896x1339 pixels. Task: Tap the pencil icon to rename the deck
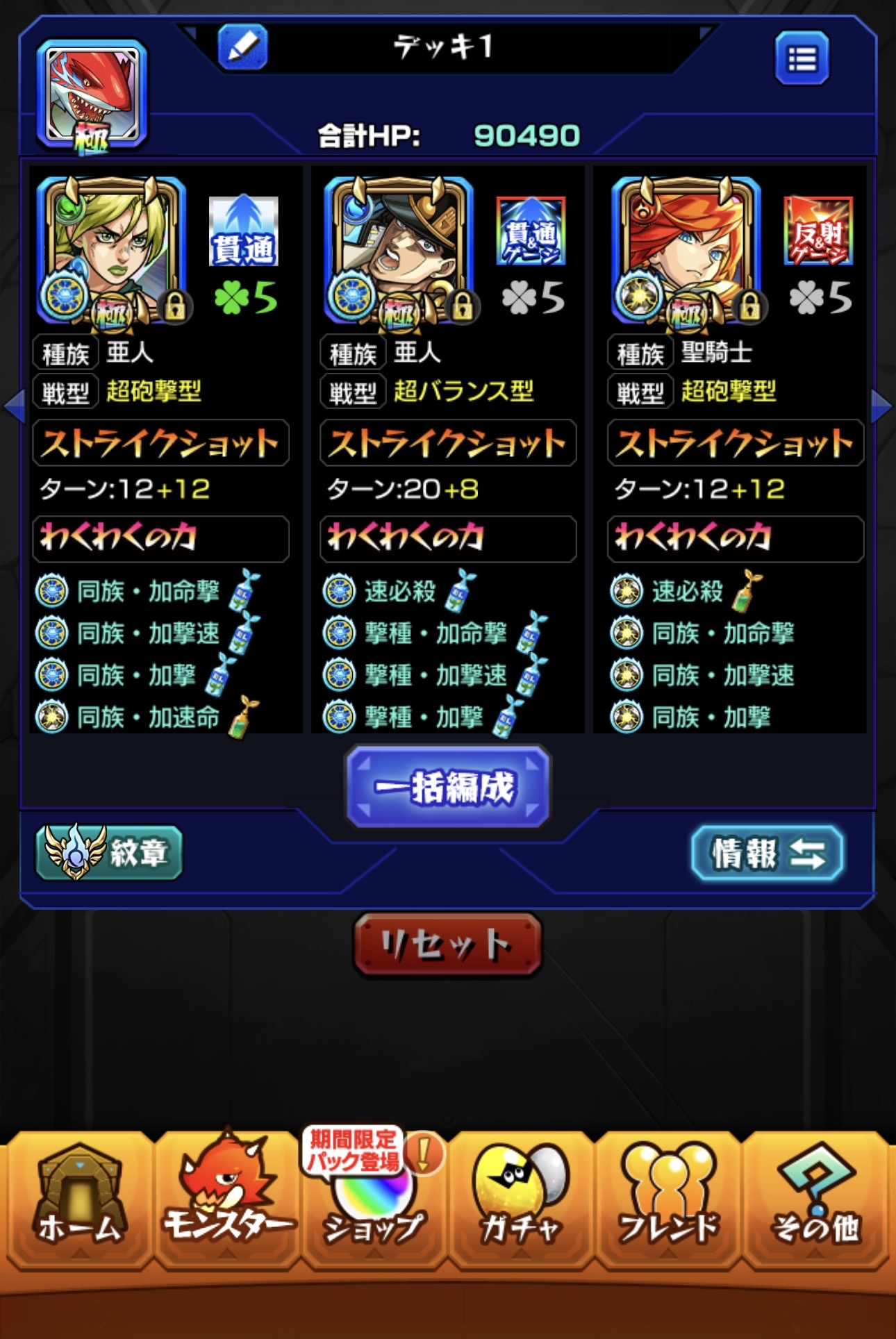coord(242,47)
